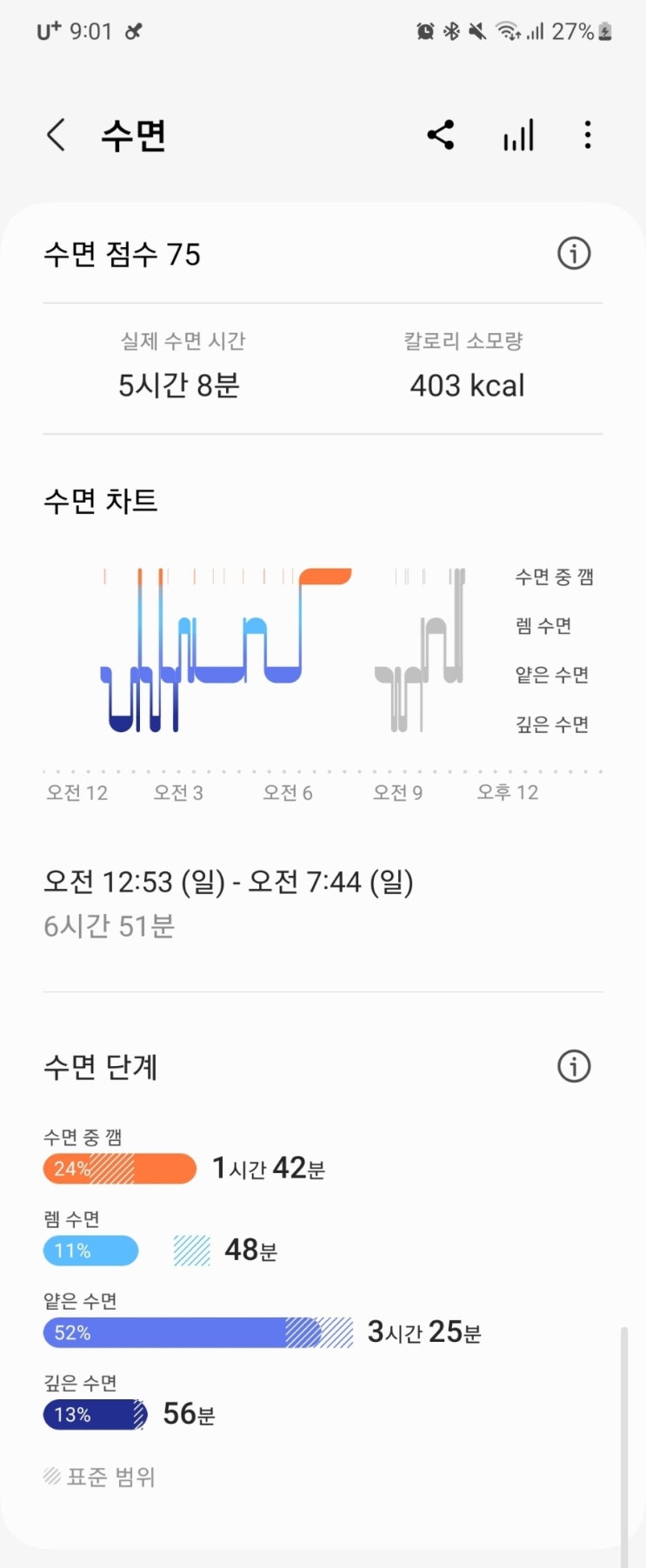Open the sleep trends chart icon
646x1568 pixels.
[x=518, y=136]
